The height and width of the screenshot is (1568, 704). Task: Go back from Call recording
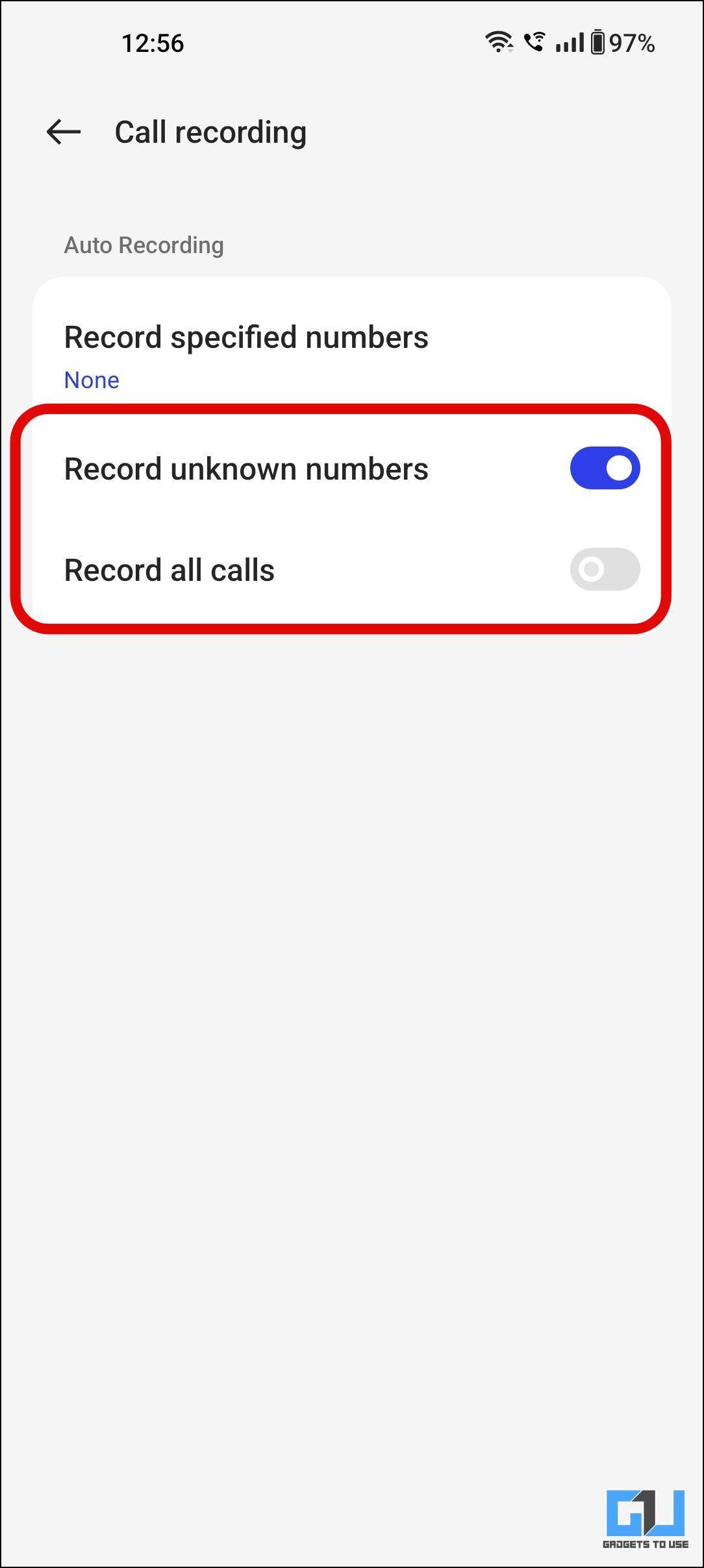click(x=64, y=132)
